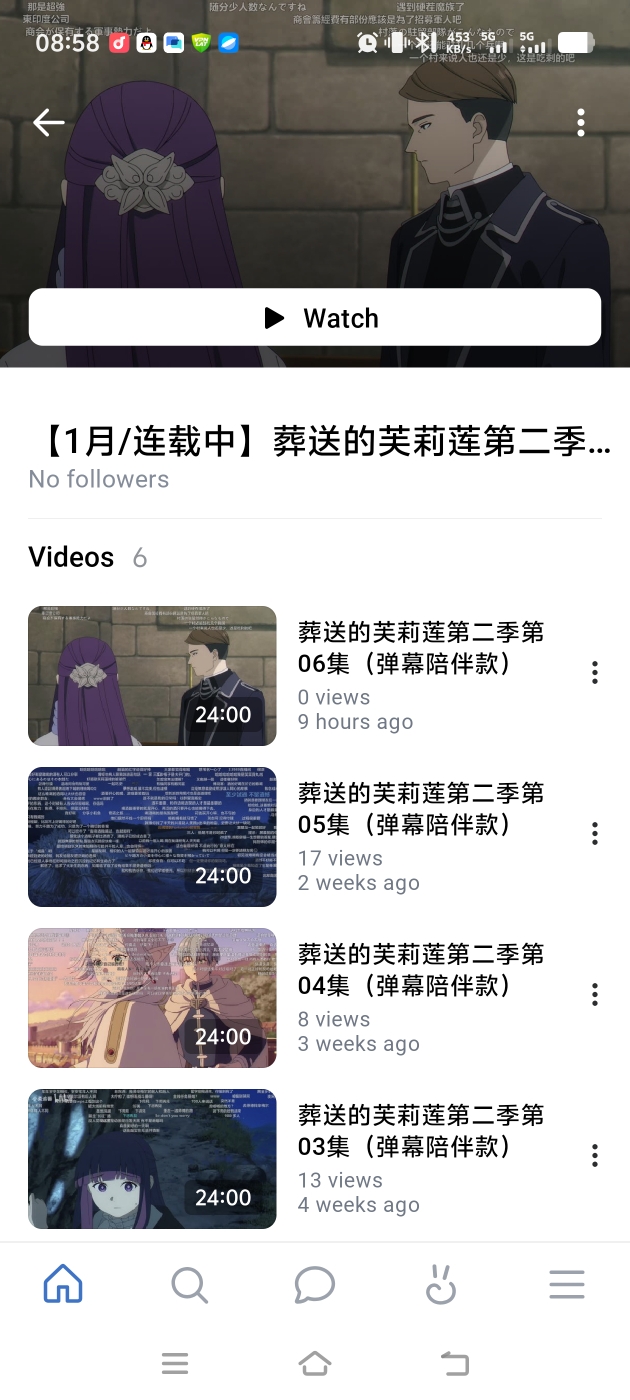Open the messages chat bubble tab
Viewport: 630px width, 1400px height.
click(x=315, y=1285)
